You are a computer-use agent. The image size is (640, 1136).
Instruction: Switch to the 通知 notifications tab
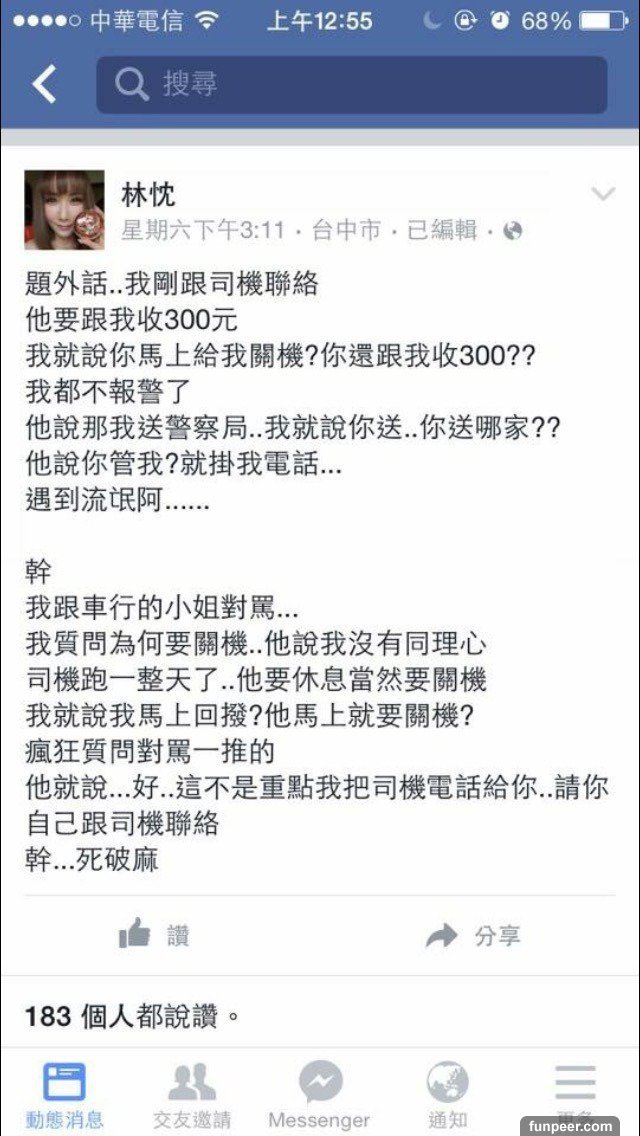coord(447,1094)
